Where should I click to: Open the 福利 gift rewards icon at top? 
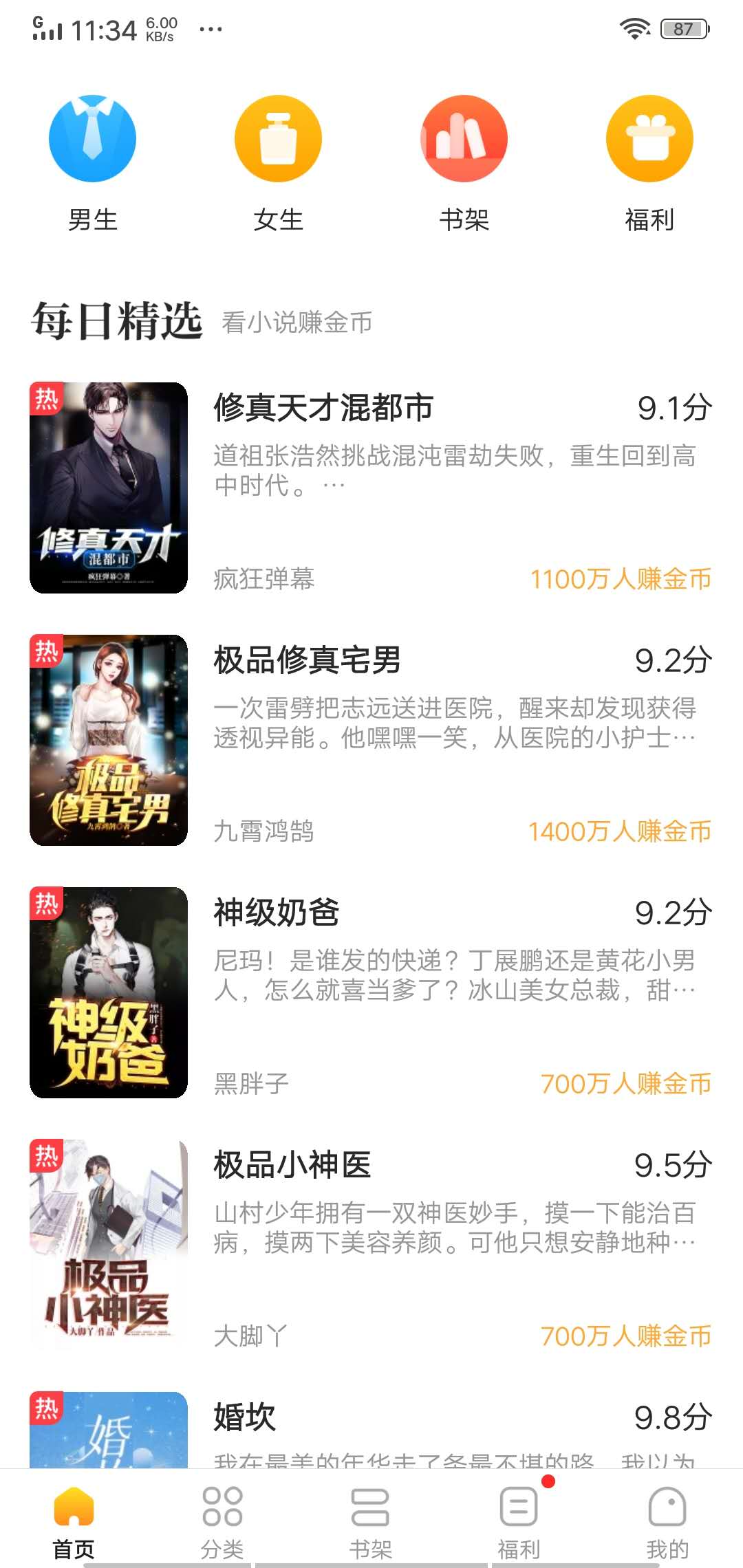[x=649, y=138]
